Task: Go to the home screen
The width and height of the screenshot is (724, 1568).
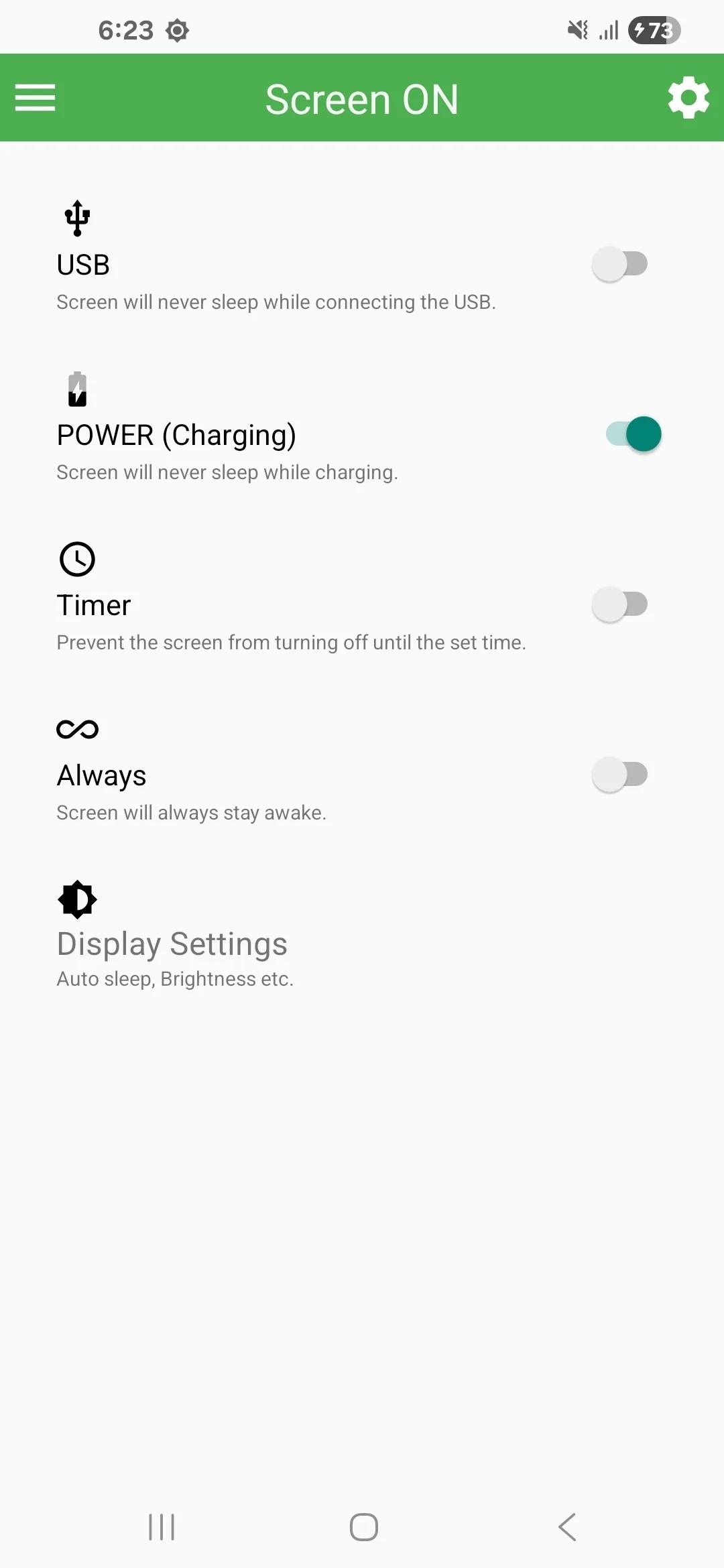Action: [x=363, y=1527]
